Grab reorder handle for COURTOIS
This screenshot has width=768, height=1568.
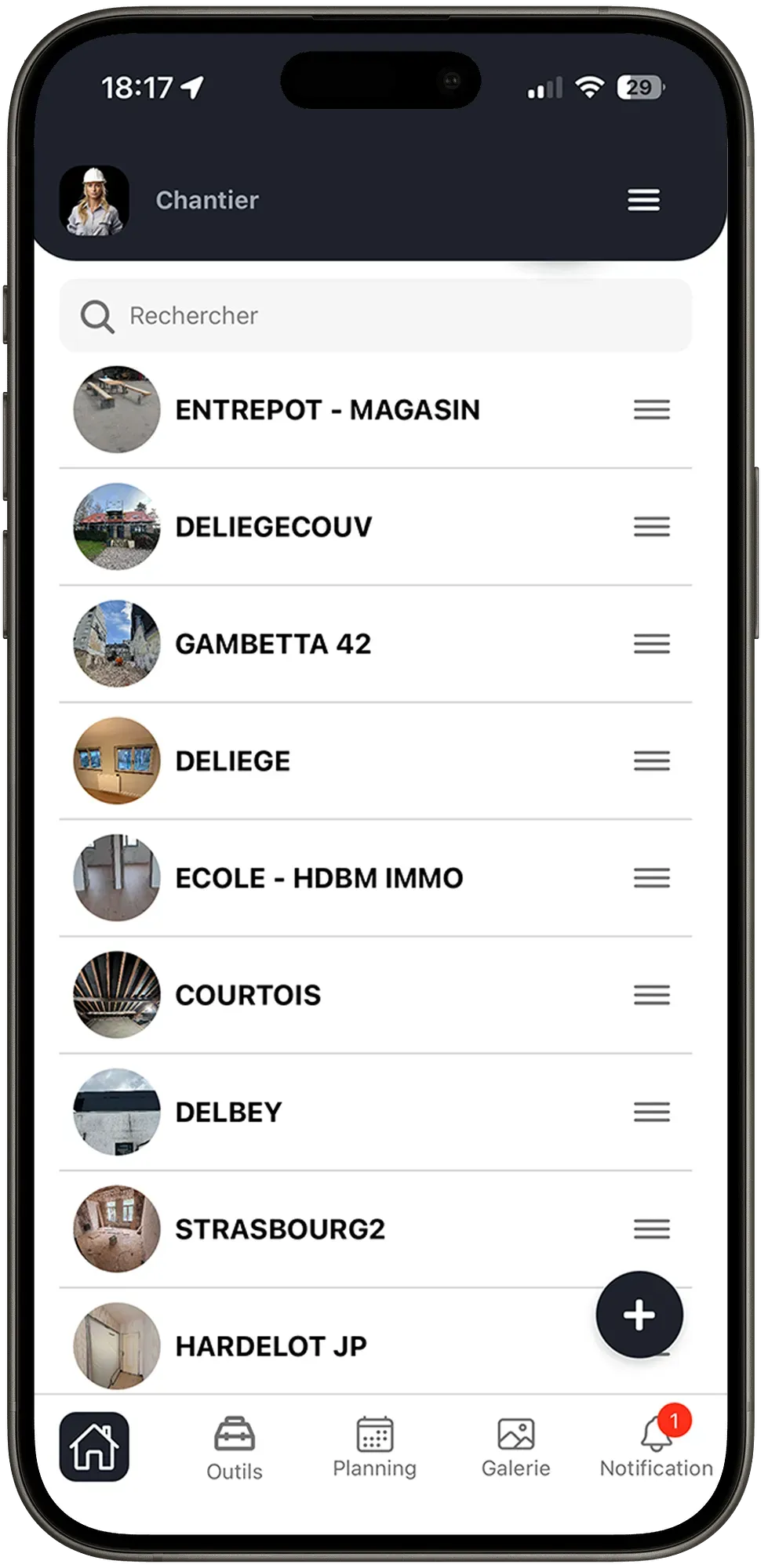tap(651, 996)
